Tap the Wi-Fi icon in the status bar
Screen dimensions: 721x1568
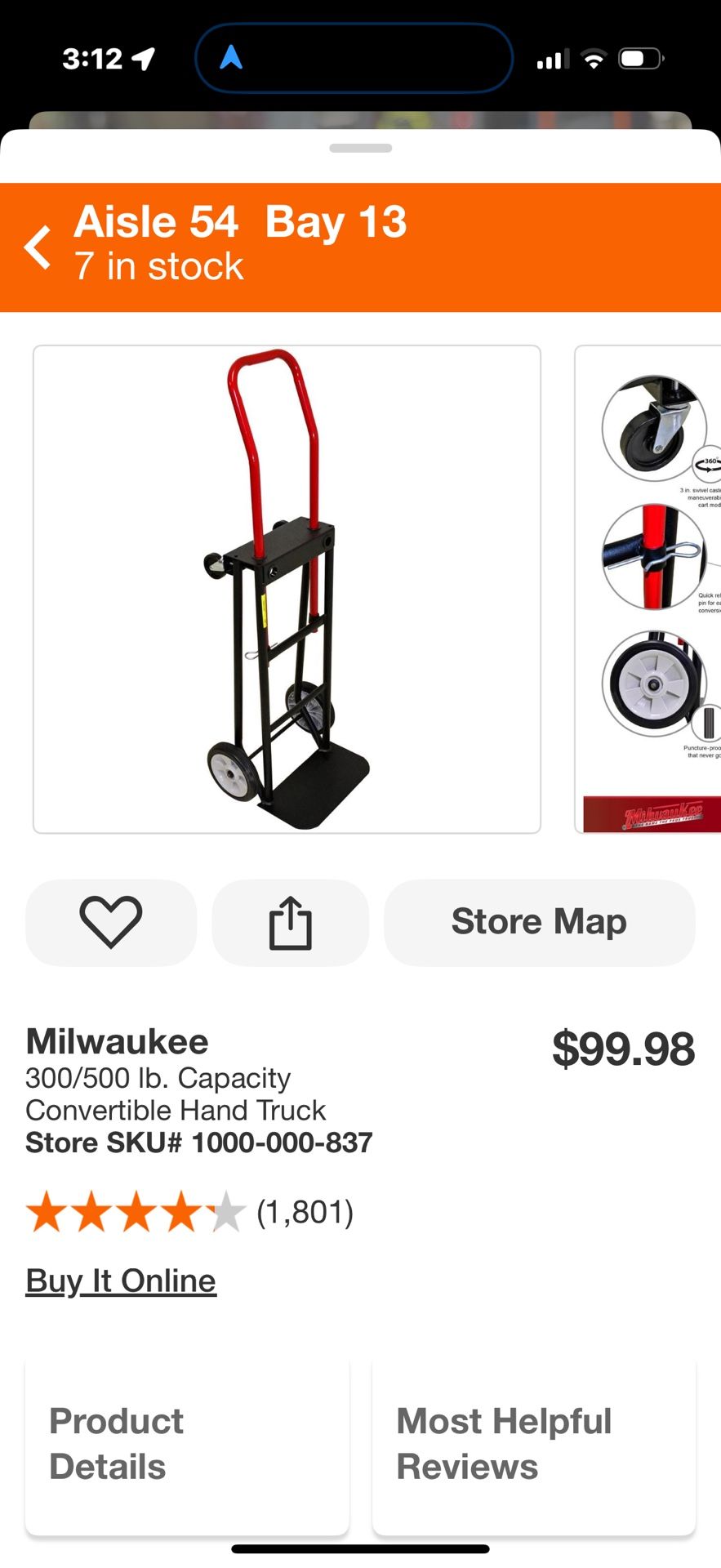click(595, 58)
